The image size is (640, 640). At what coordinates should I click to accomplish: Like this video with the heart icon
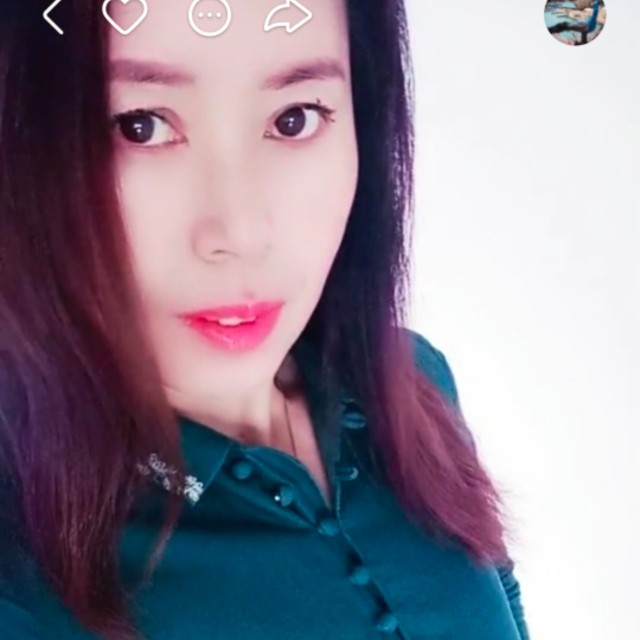coord(125,15)
